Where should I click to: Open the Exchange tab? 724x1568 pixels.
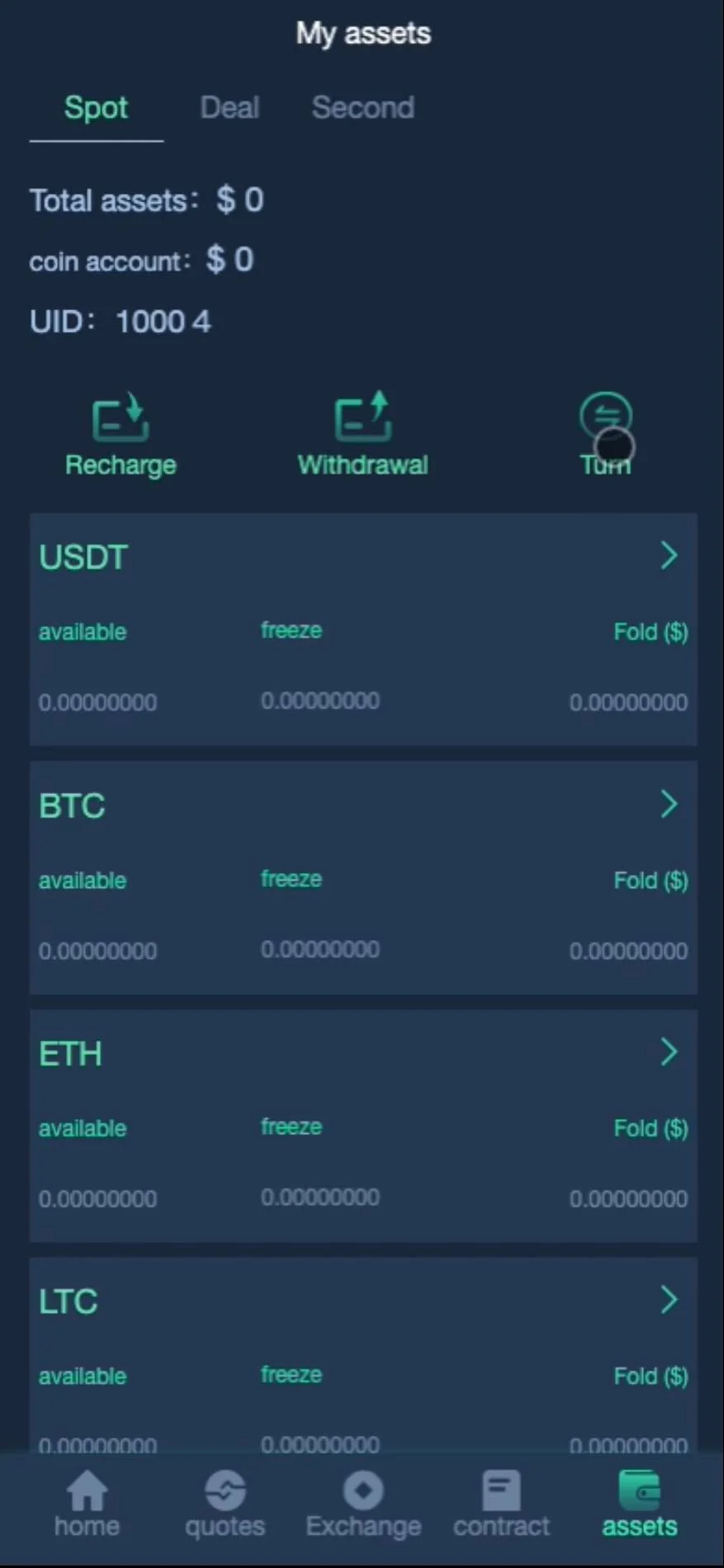pyautogui.click(x=363, y=1505)
